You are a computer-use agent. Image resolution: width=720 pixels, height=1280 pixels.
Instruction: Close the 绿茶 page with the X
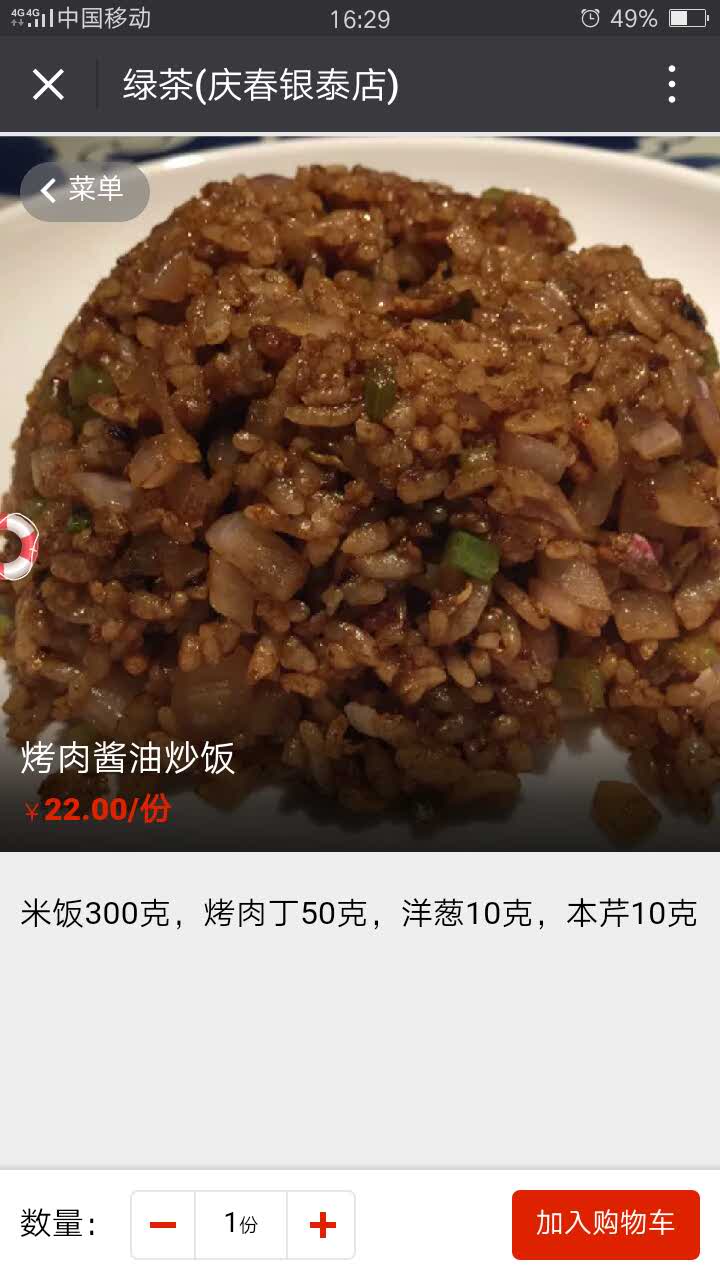(x=48, y=85)
